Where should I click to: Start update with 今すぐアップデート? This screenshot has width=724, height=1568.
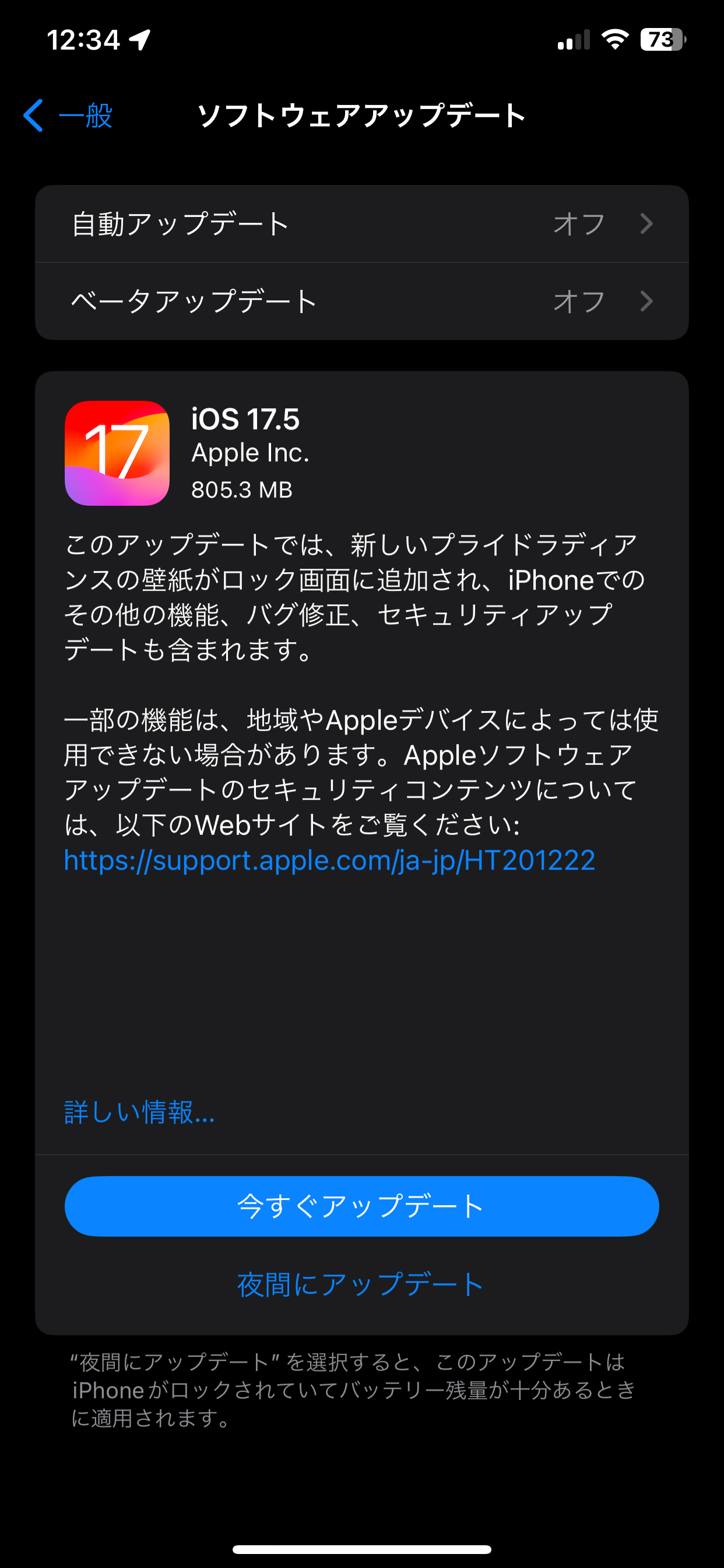pyautogui.click(x=362, y=1206)
